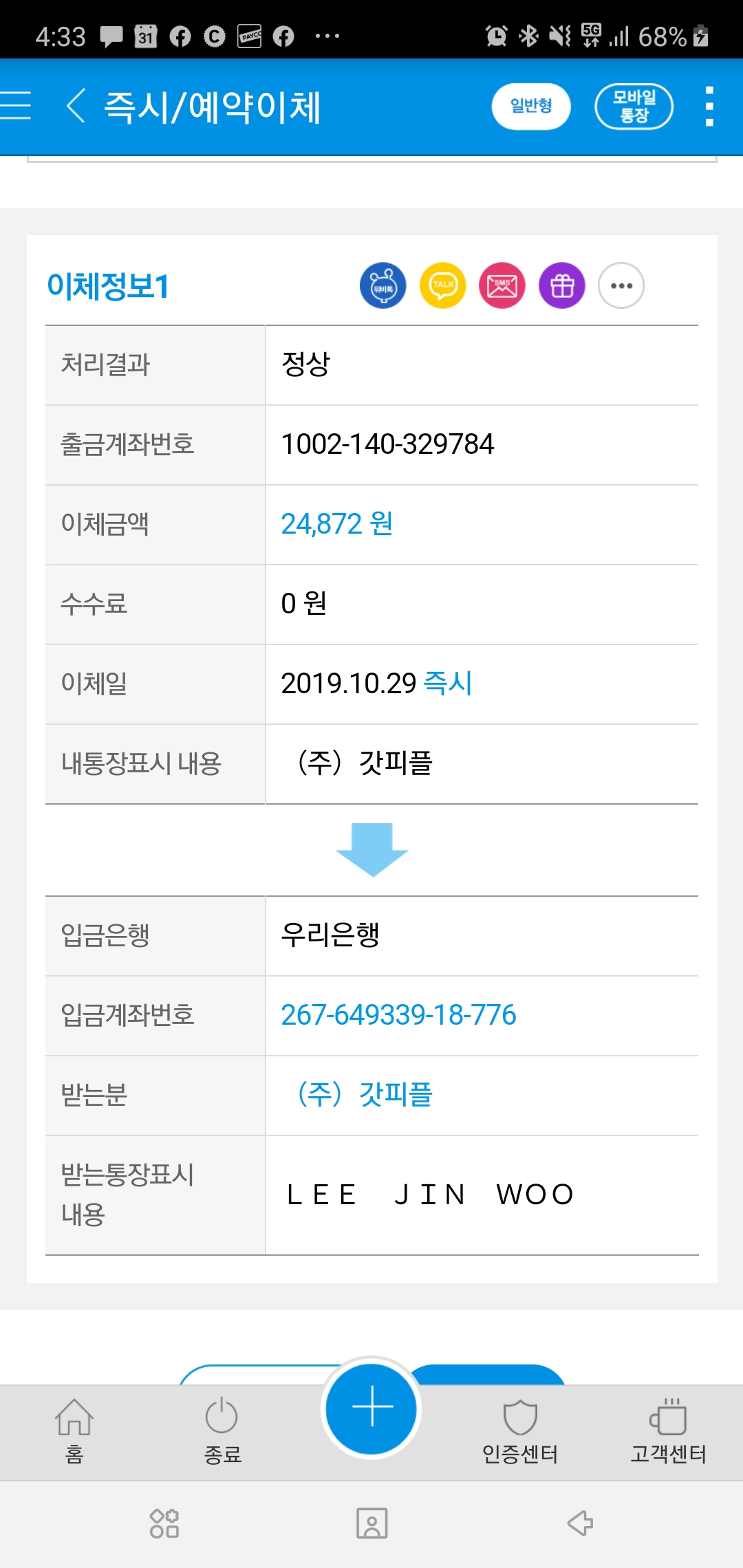Open the hamburger side menu
This screenshot has width=743, height=1568.
pos(17,106)
